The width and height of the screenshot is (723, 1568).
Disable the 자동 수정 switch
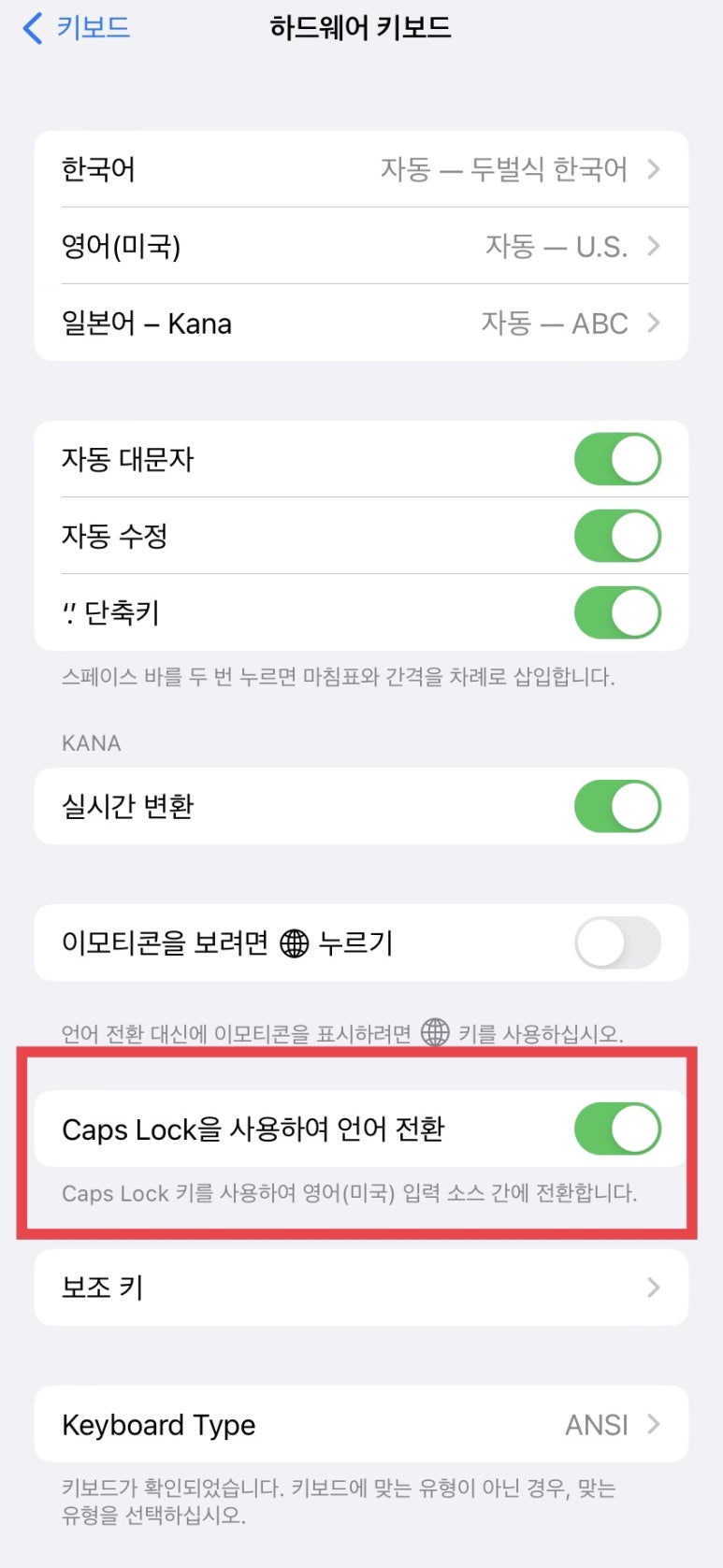coord(617,536)
